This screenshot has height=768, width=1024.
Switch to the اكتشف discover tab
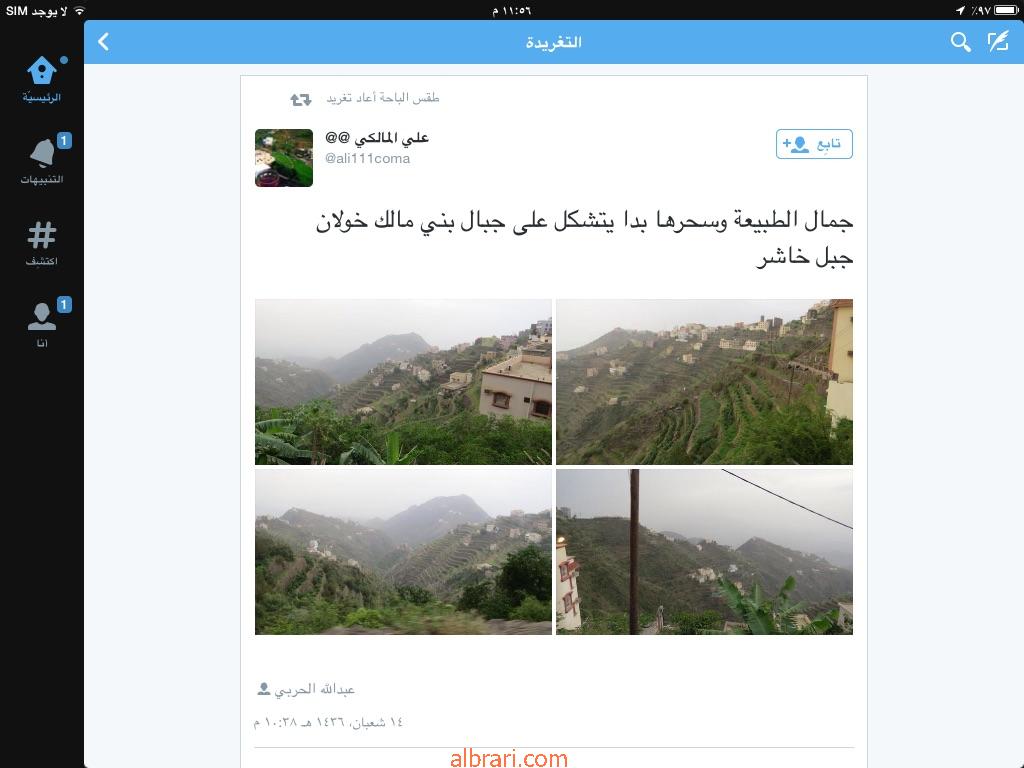point(42,244)
